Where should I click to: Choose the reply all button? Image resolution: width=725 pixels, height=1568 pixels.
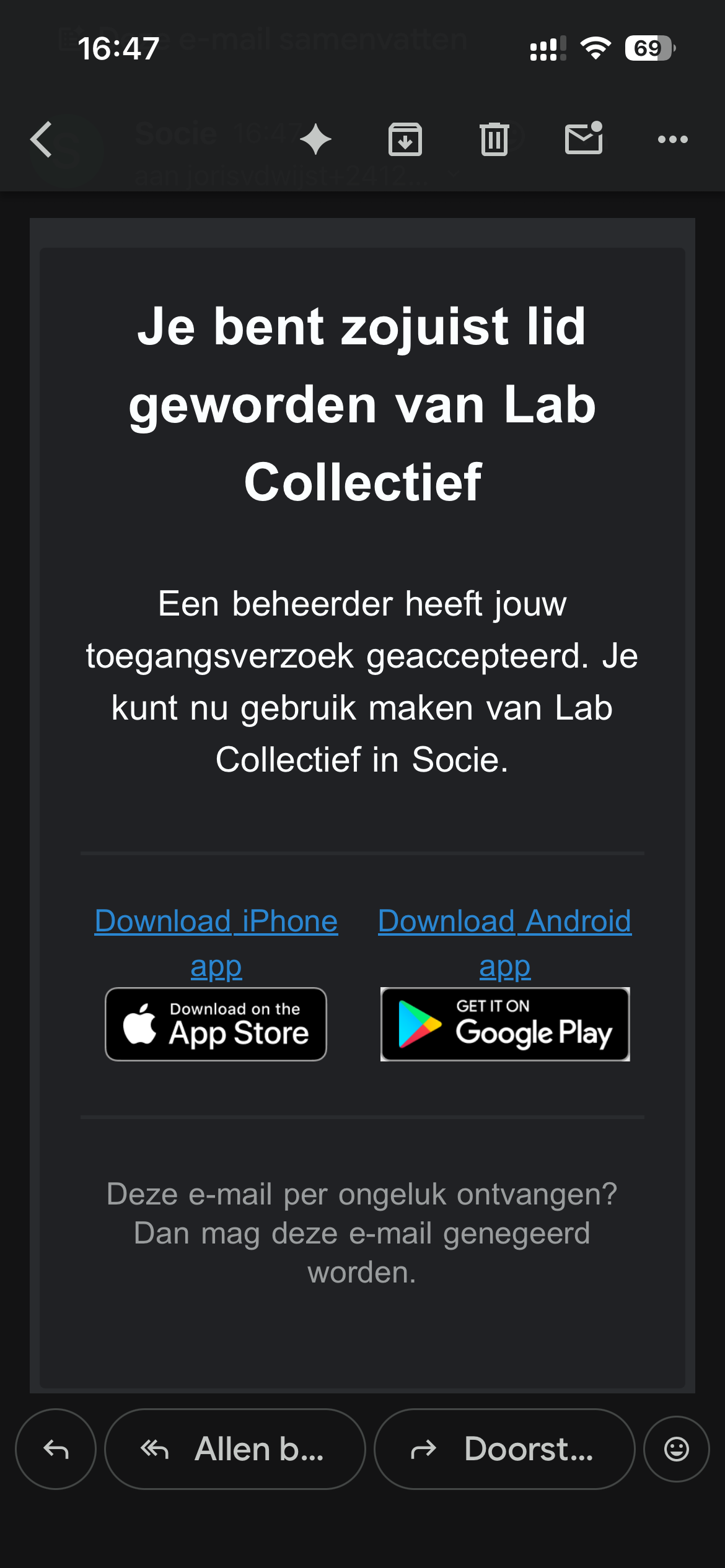click(x=235, y=1449)
